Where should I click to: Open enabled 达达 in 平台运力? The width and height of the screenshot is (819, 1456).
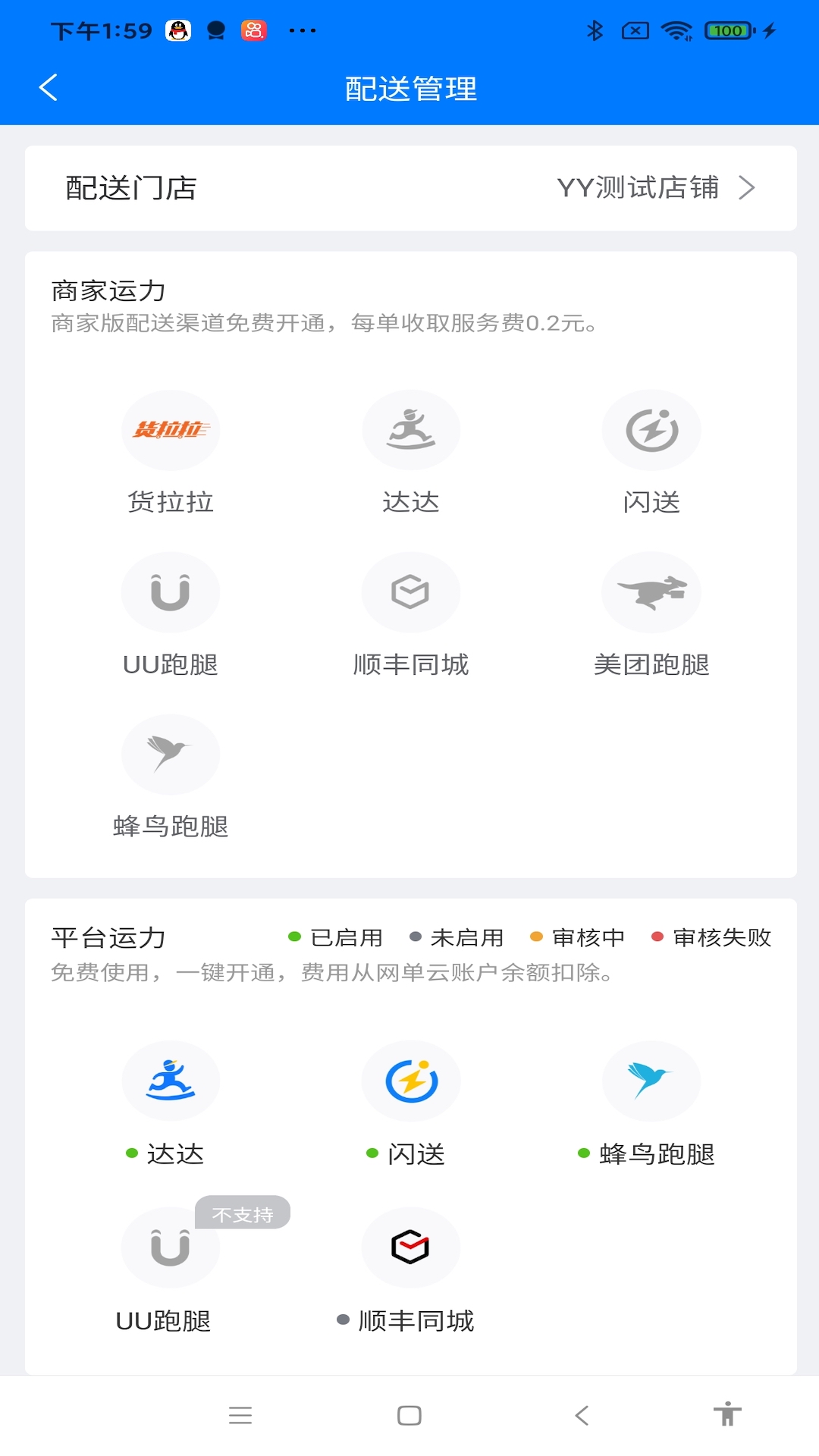pyautogui.click(x=171, y=1081)
